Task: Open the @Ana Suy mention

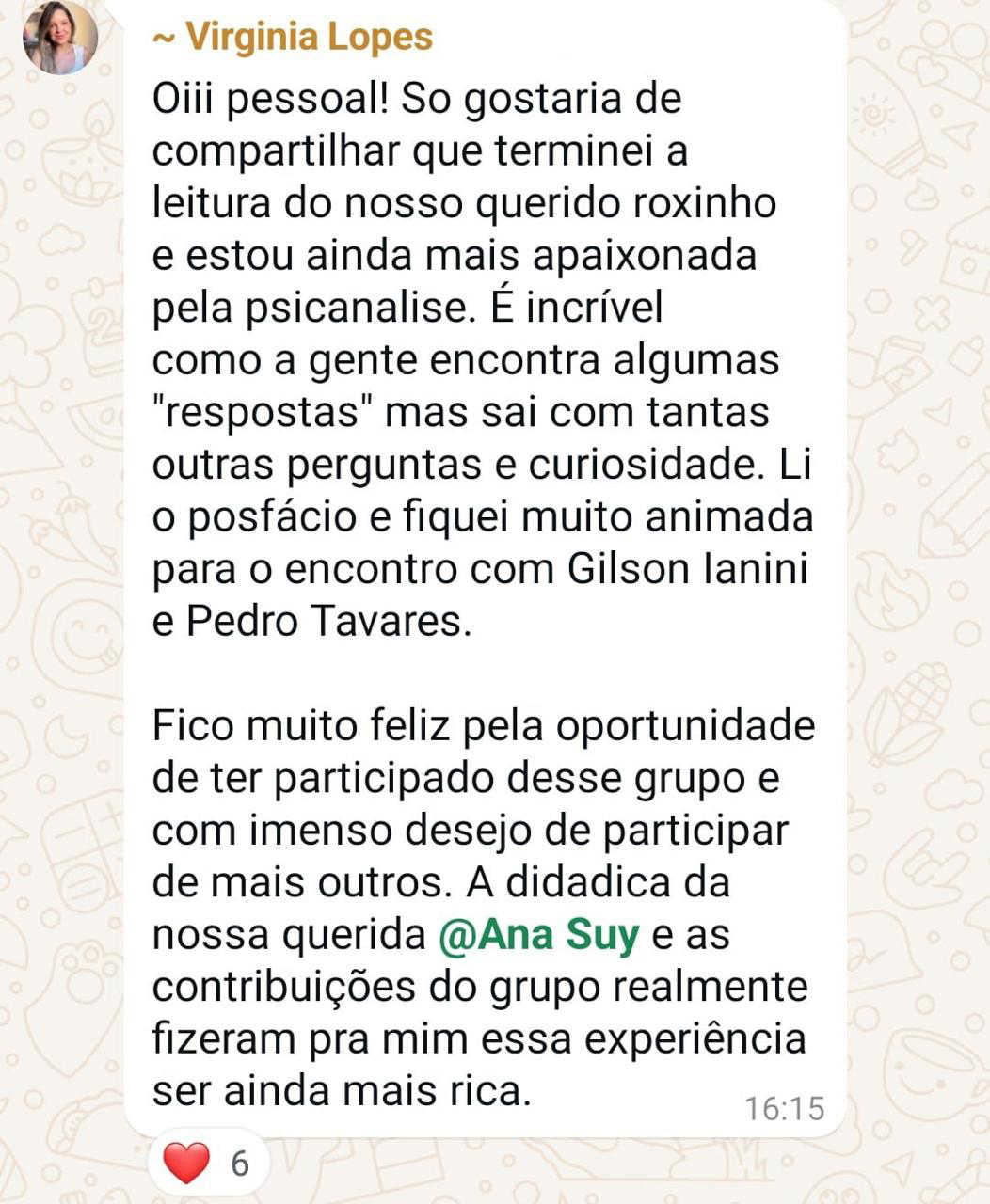Action: (538, 936)
